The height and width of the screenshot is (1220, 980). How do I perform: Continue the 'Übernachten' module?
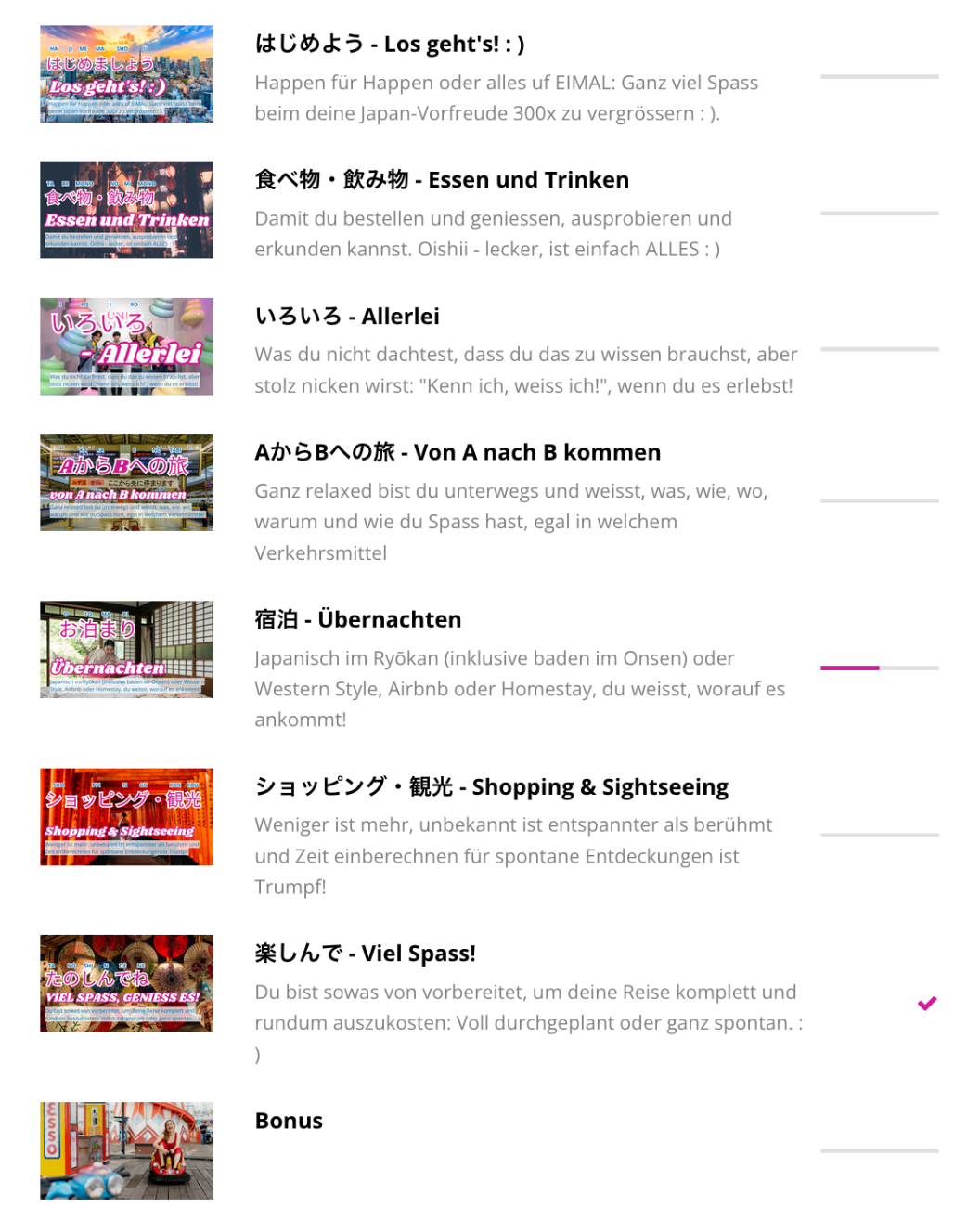[x=358, y=619]
